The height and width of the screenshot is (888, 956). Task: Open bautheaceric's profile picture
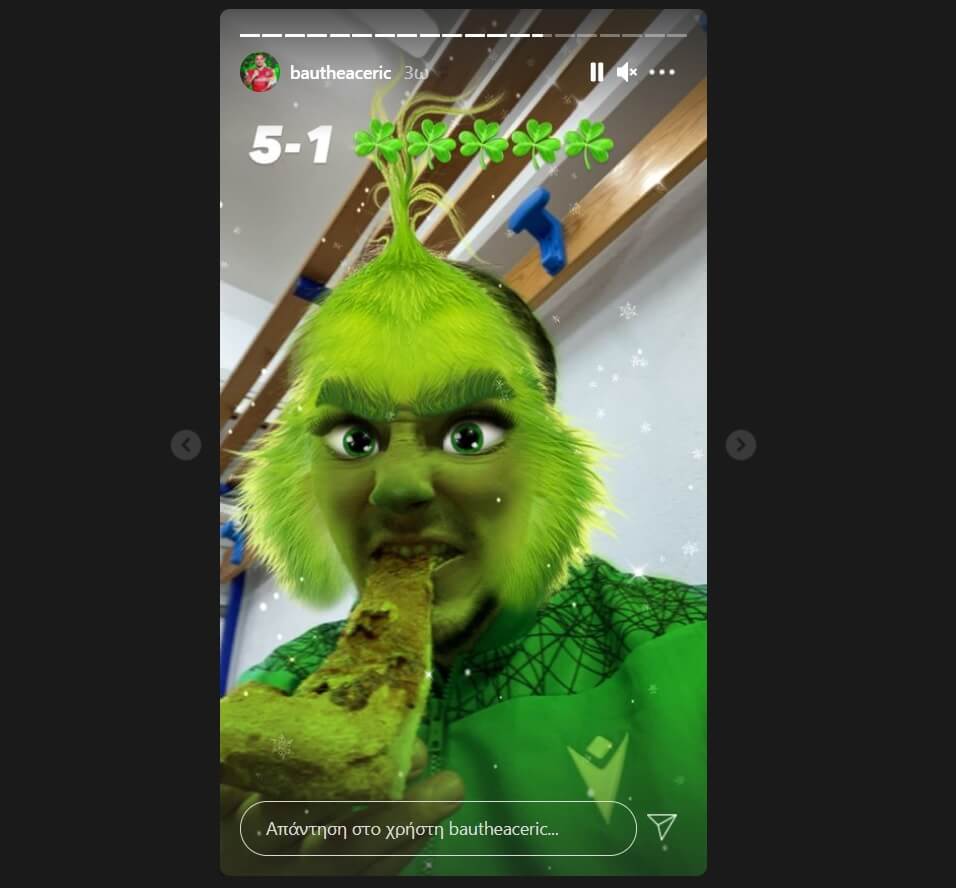(260, 72)
